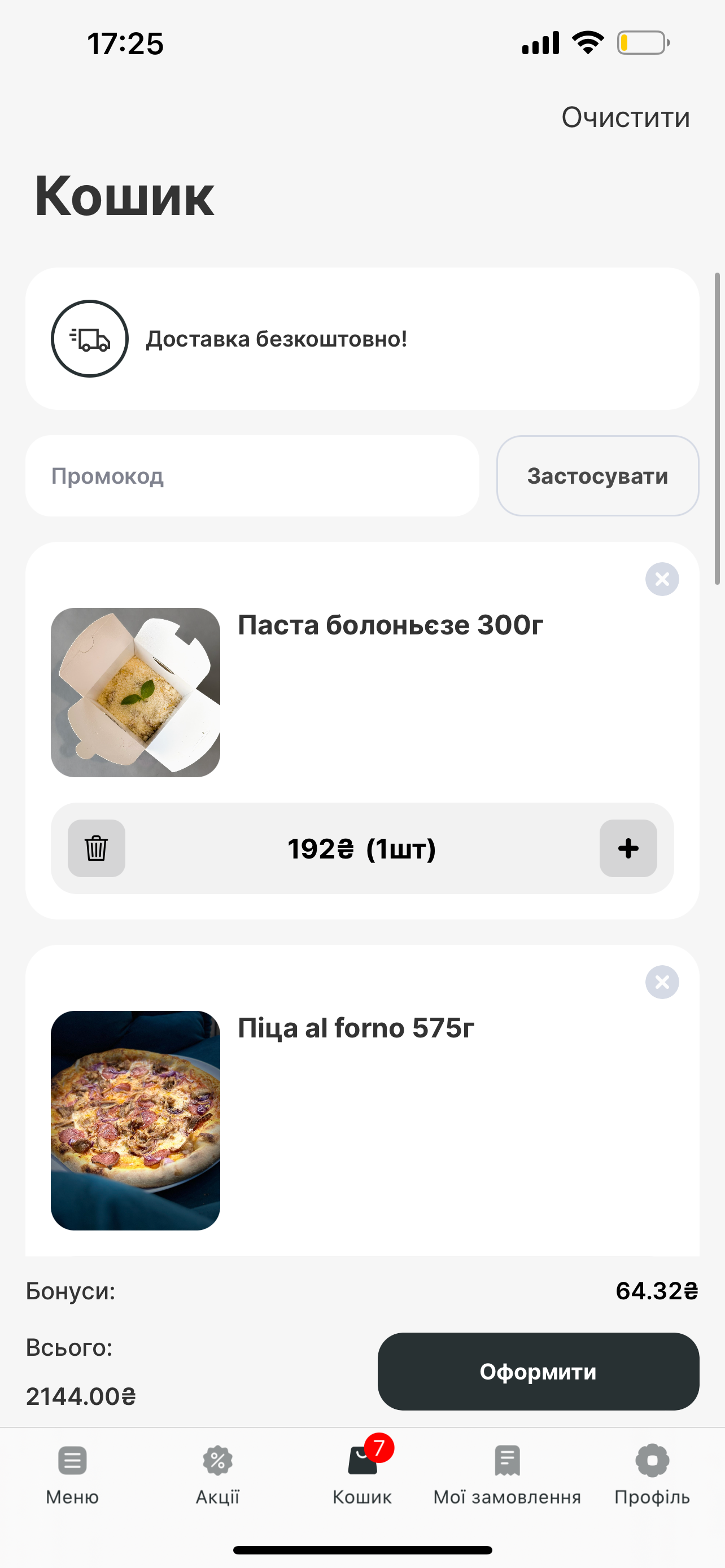The width and height of the screenshot is (725, 1568).
Task: Remove Піца al forno with the X button
Action: [x=662, y=981]
